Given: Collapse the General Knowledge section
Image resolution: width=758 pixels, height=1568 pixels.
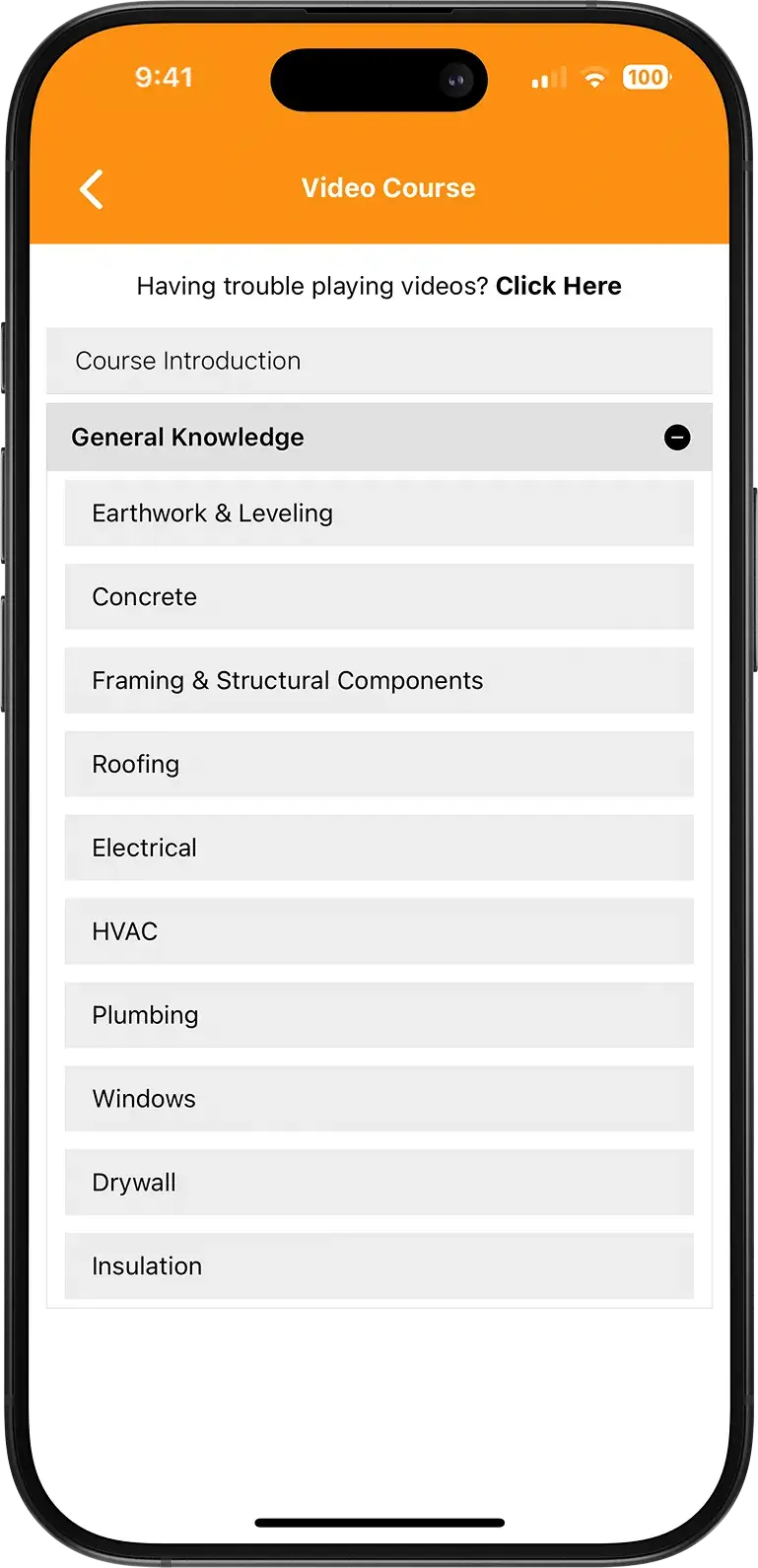Looking at the screenshot, I should pyautogui.click(x=676, y=438).
